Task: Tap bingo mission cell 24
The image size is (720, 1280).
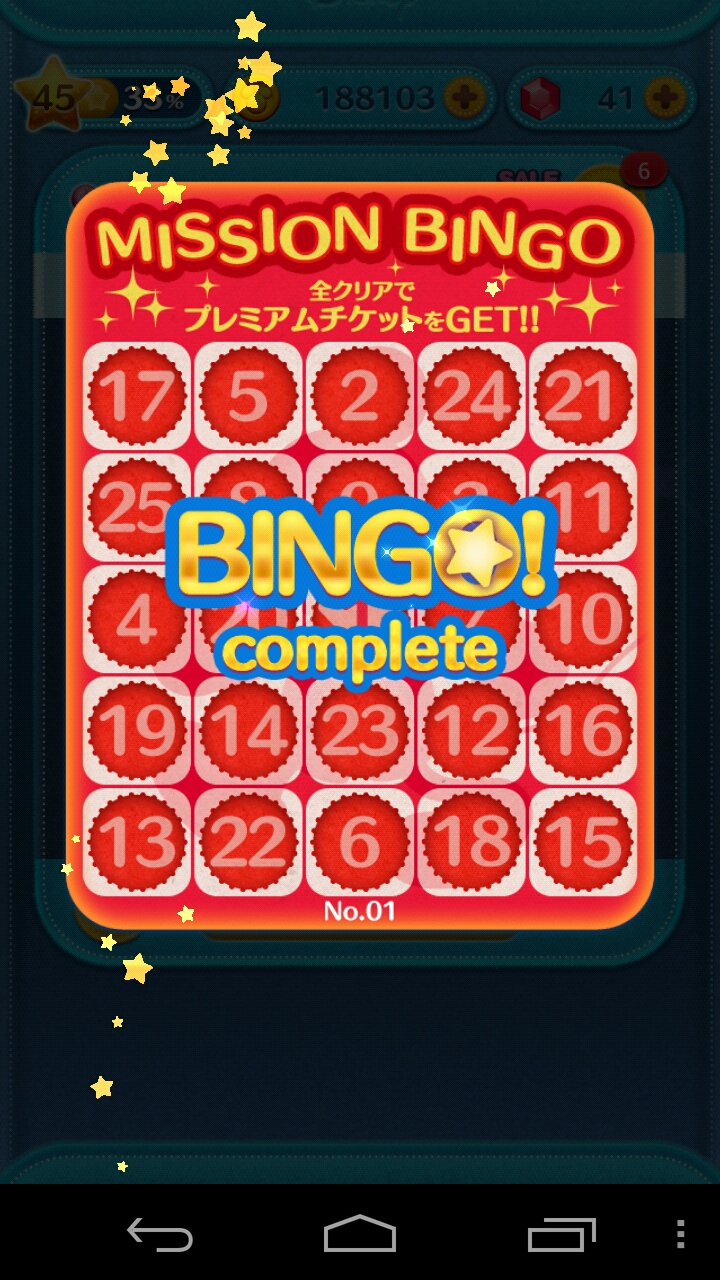Action: point(471,396)
